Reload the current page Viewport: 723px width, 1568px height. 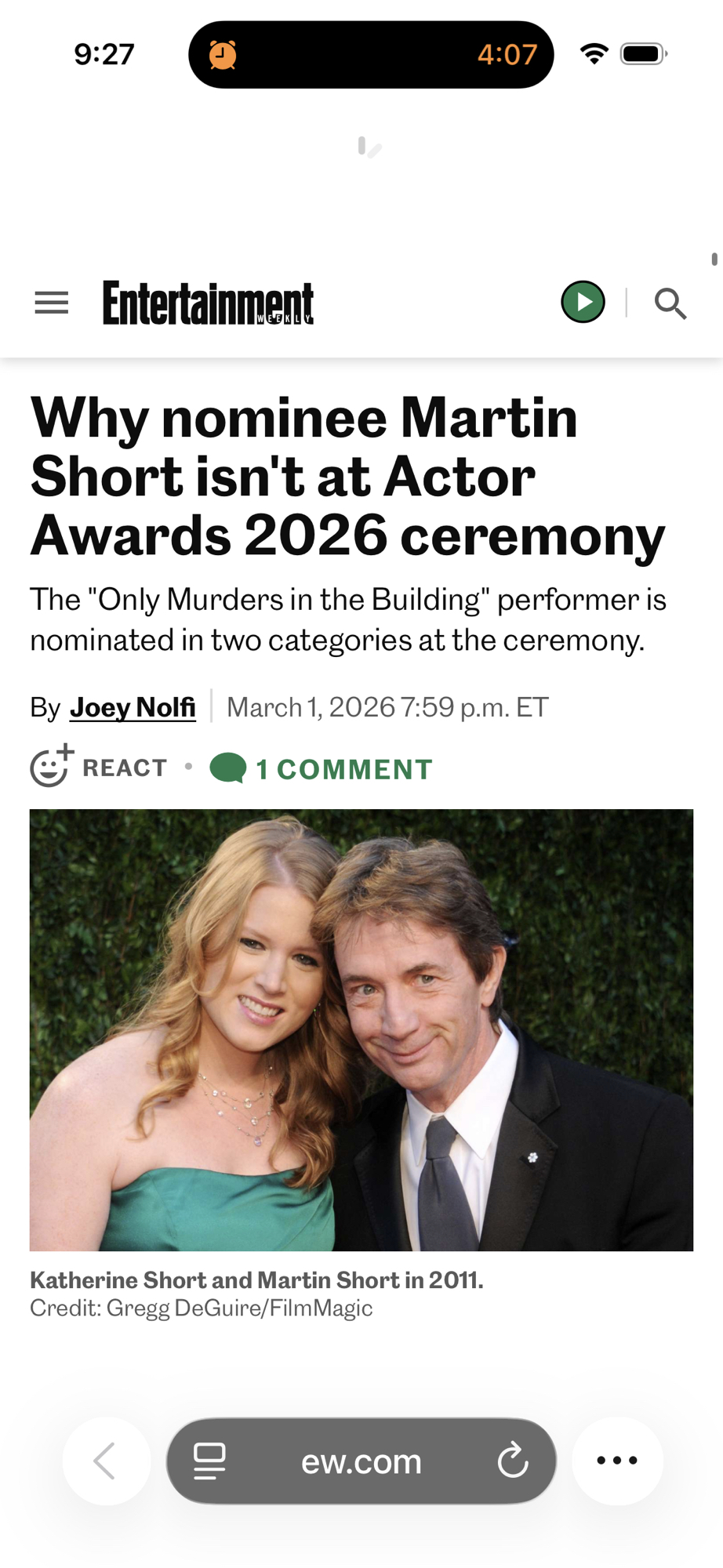[513, 1461]
